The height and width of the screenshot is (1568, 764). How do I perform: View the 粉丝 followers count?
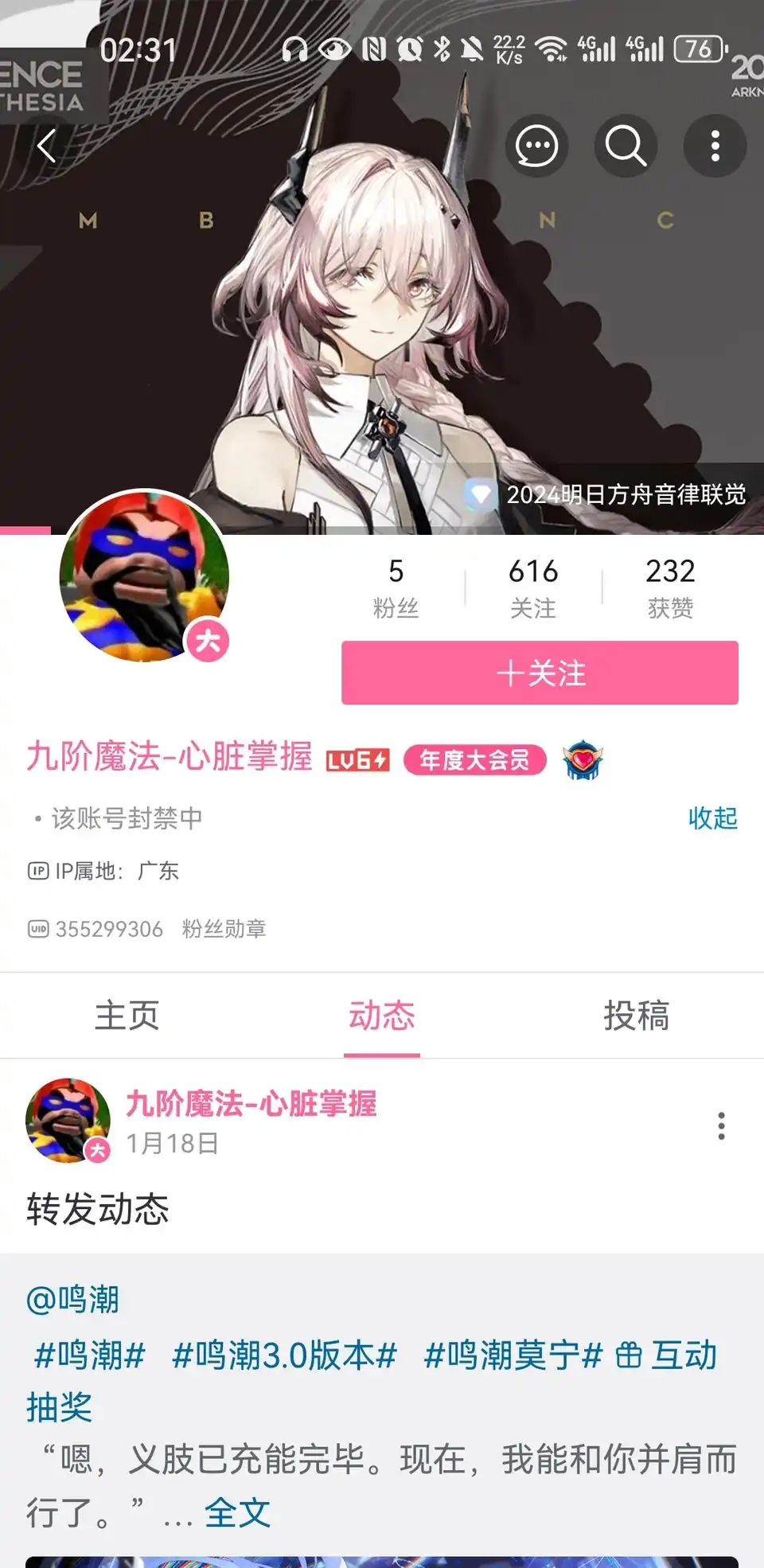(x=396, y=587)
